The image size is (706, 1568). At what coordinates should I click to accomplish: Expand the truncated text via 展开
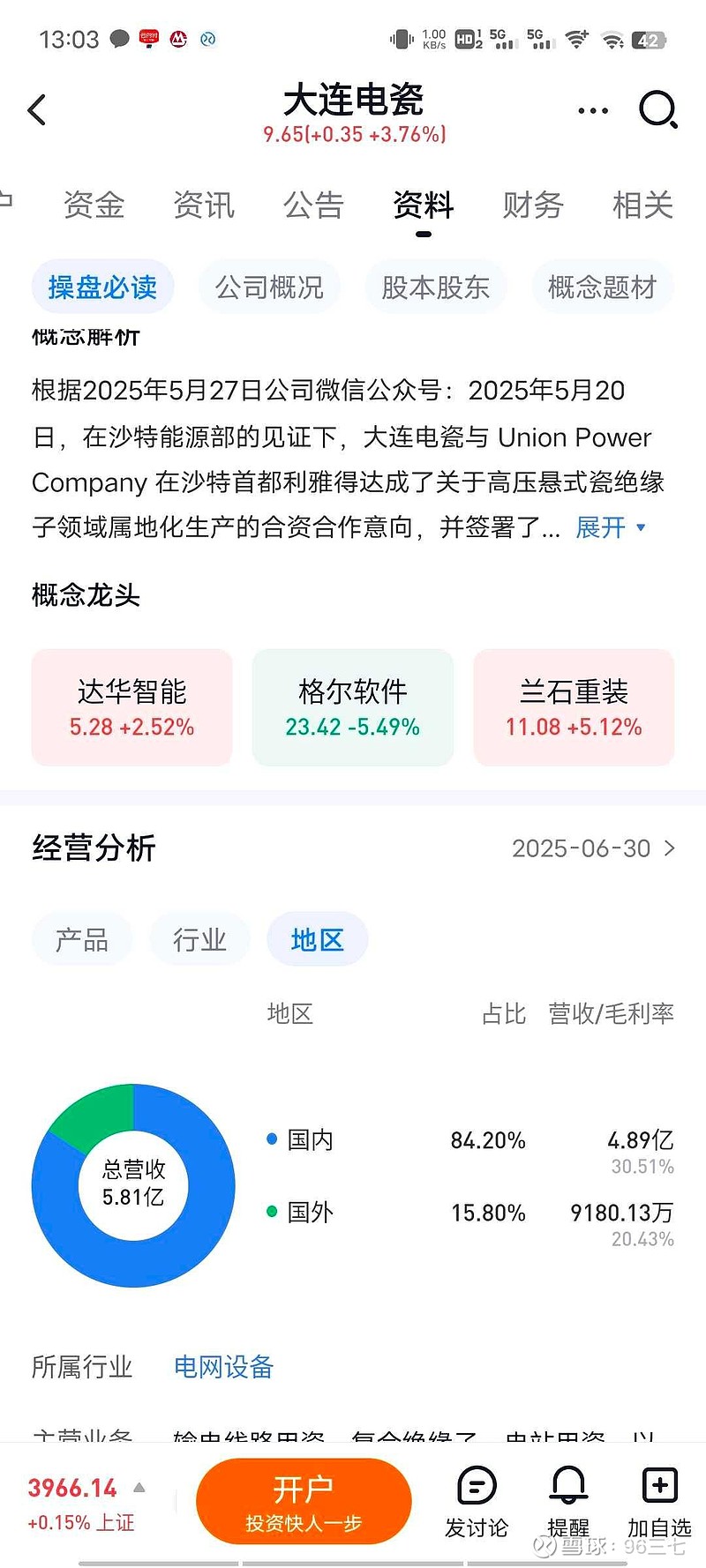pyautogui.click(x=609, y=527)
